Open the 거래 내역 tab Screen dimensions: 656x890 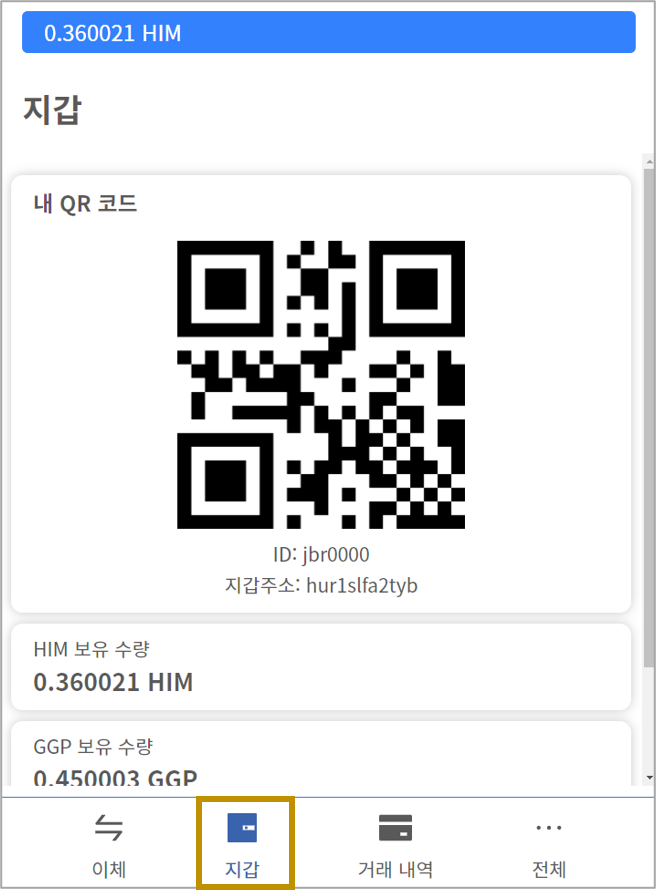[x=395, y=843]
